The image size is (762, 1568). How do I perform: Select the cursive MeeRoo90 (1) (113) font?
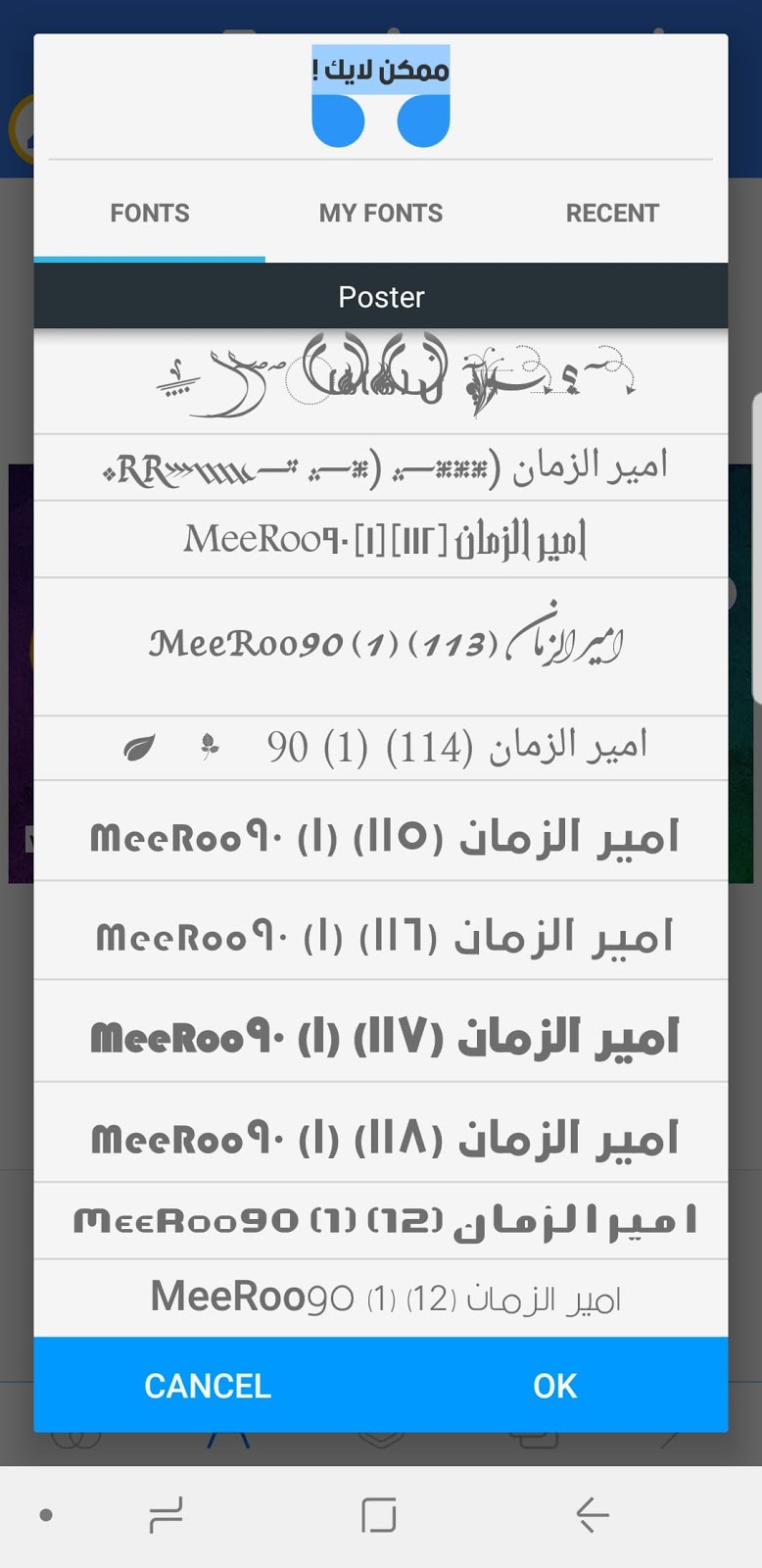tap(381, 647)
